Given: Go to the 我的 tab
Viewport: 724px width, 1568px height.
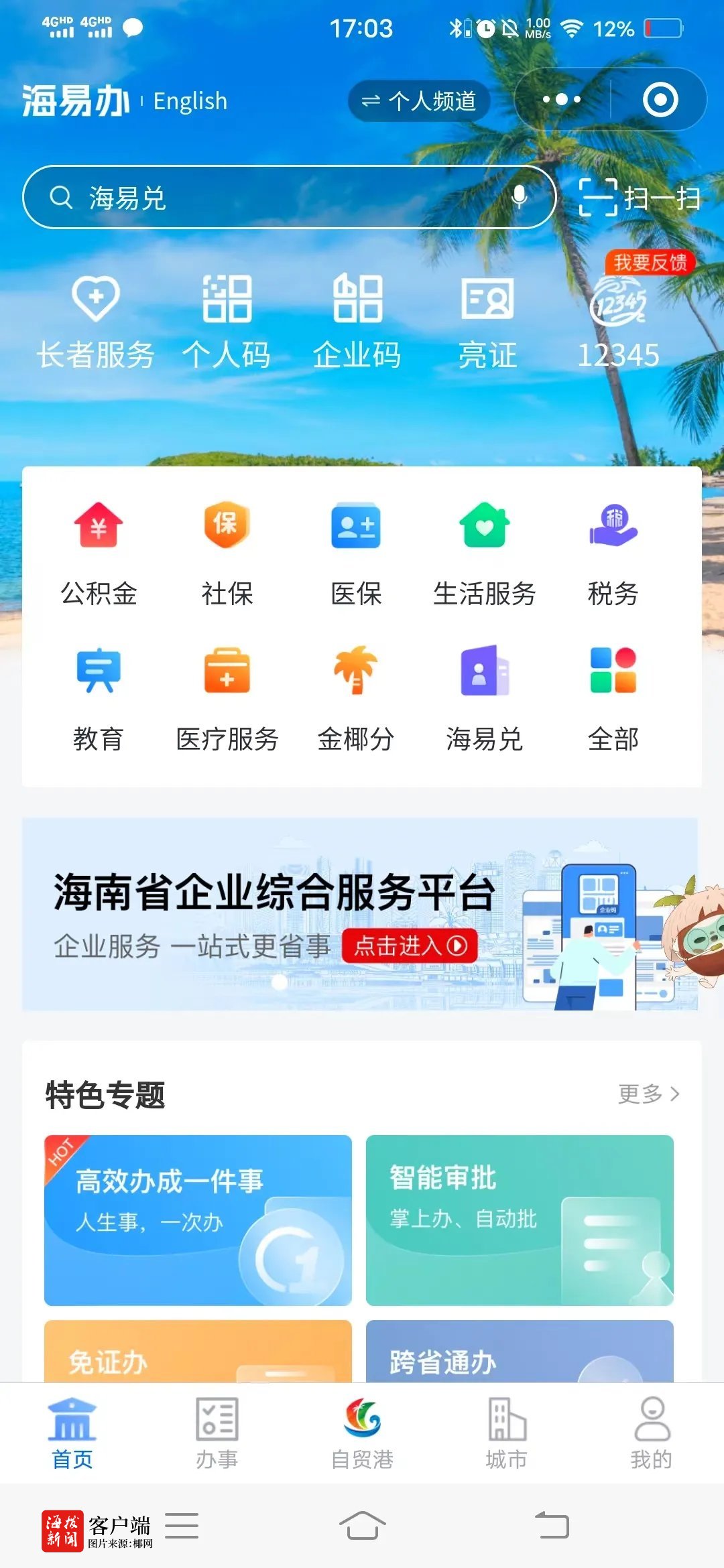Looking at the screenshot, I should pyautogui.click(x=651, y=1433).
